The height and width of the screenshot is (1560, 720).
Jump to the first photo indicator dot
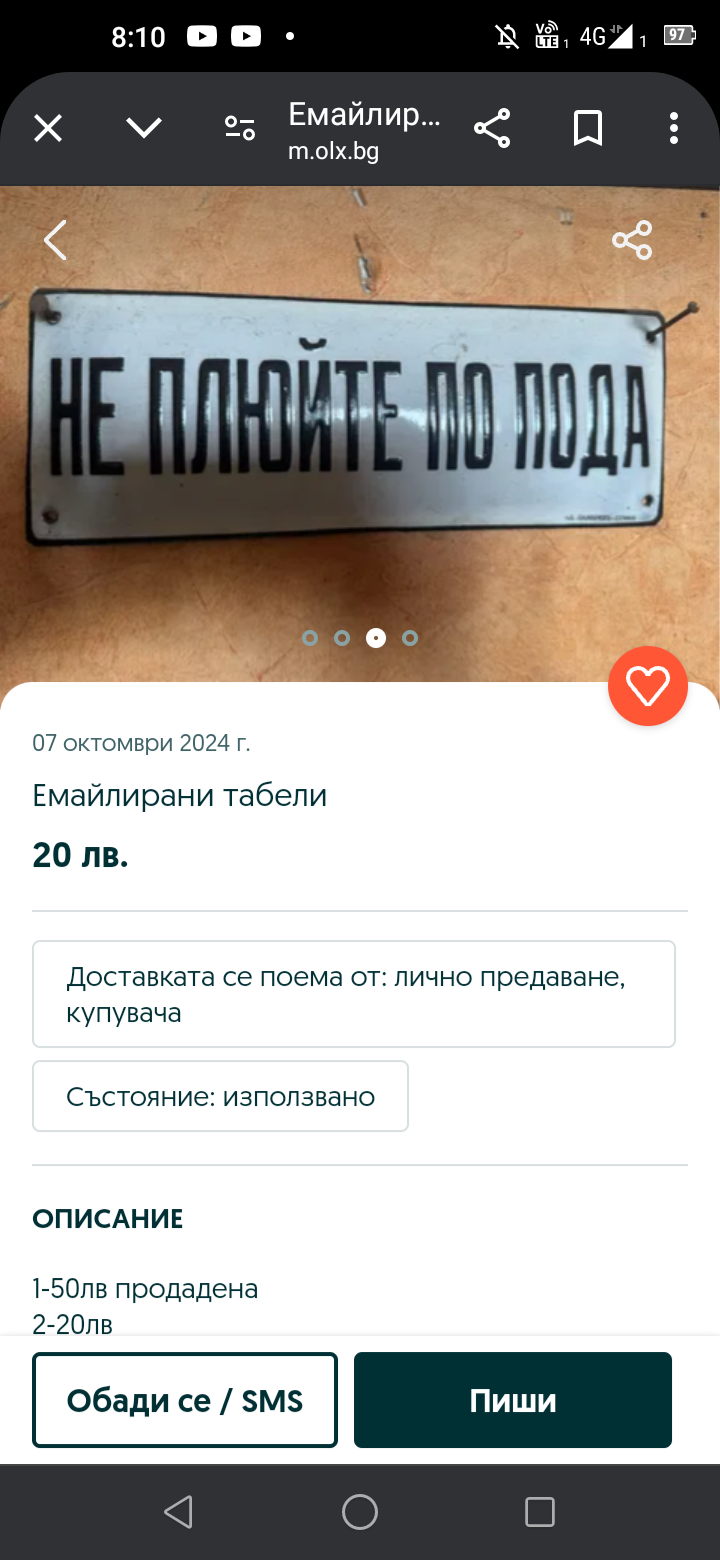coord(310,638)
